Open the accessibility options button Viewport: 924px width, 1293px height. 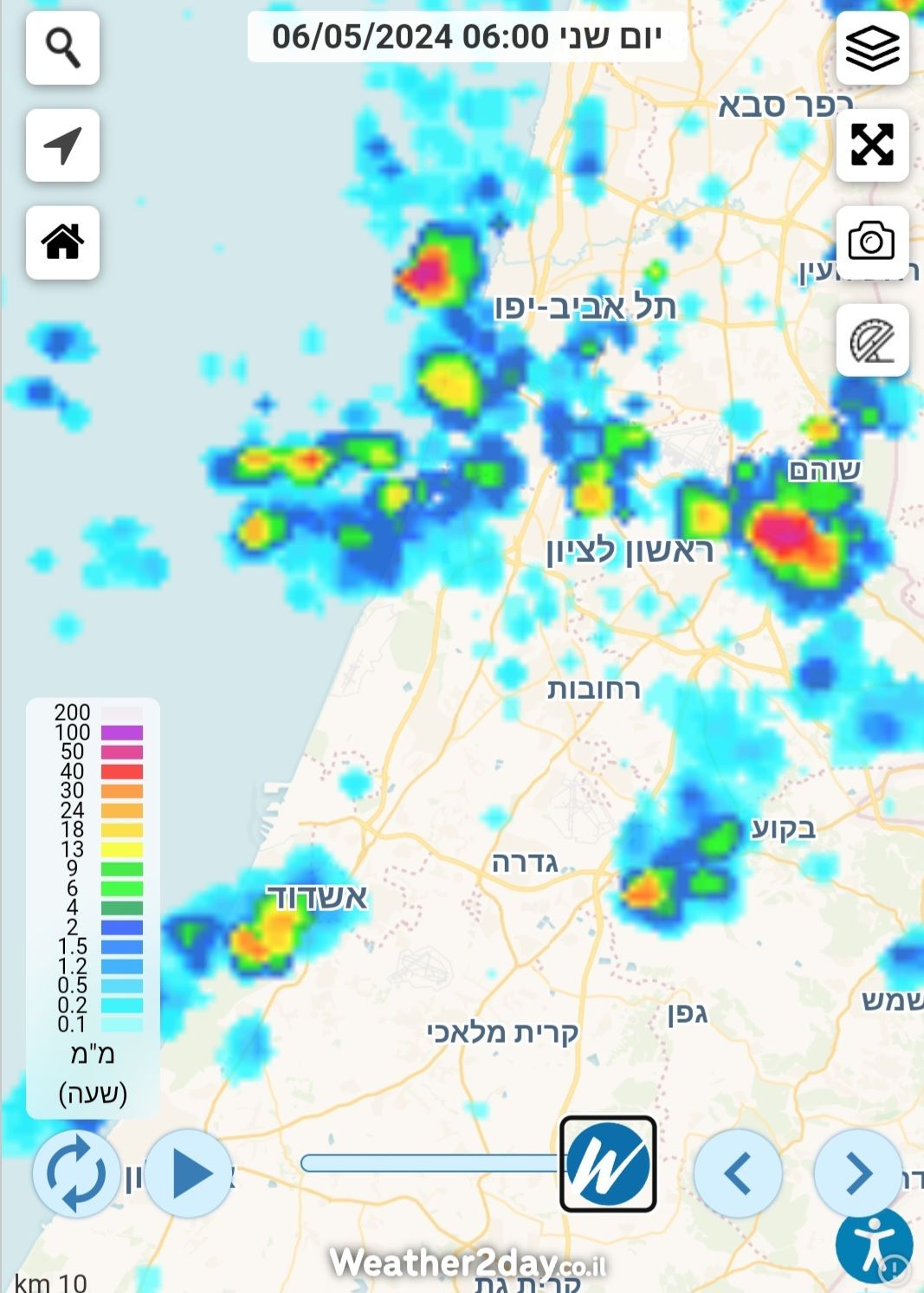pyautogui.click(x=874, y=1246)
